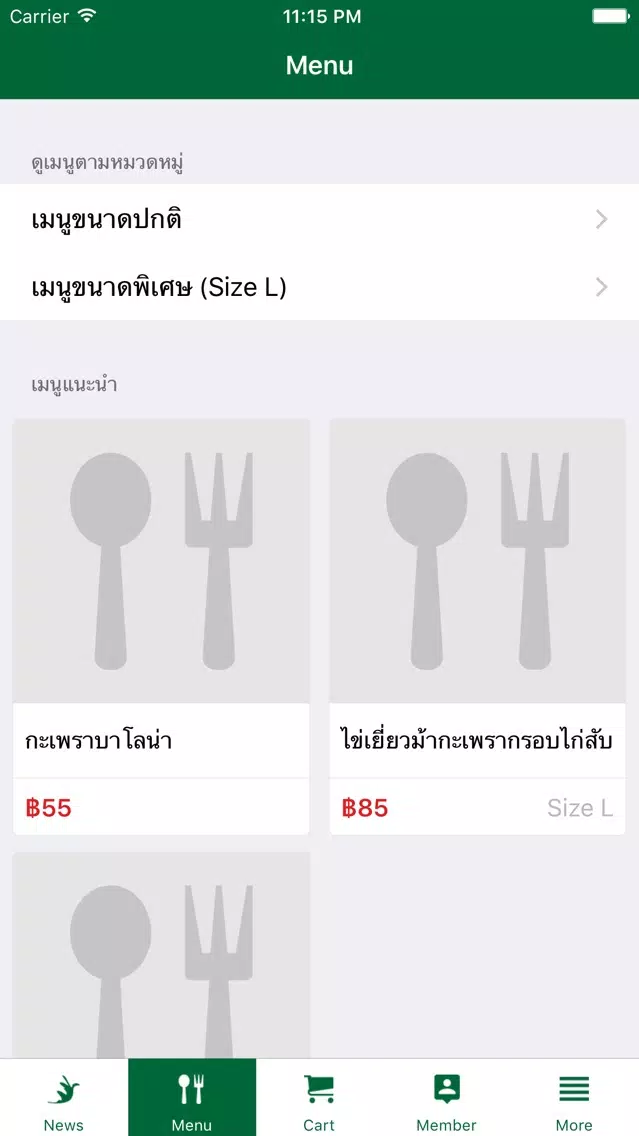639x1136 pixels.
Task: Switch to the News tab
Action: pos(64,1098)
